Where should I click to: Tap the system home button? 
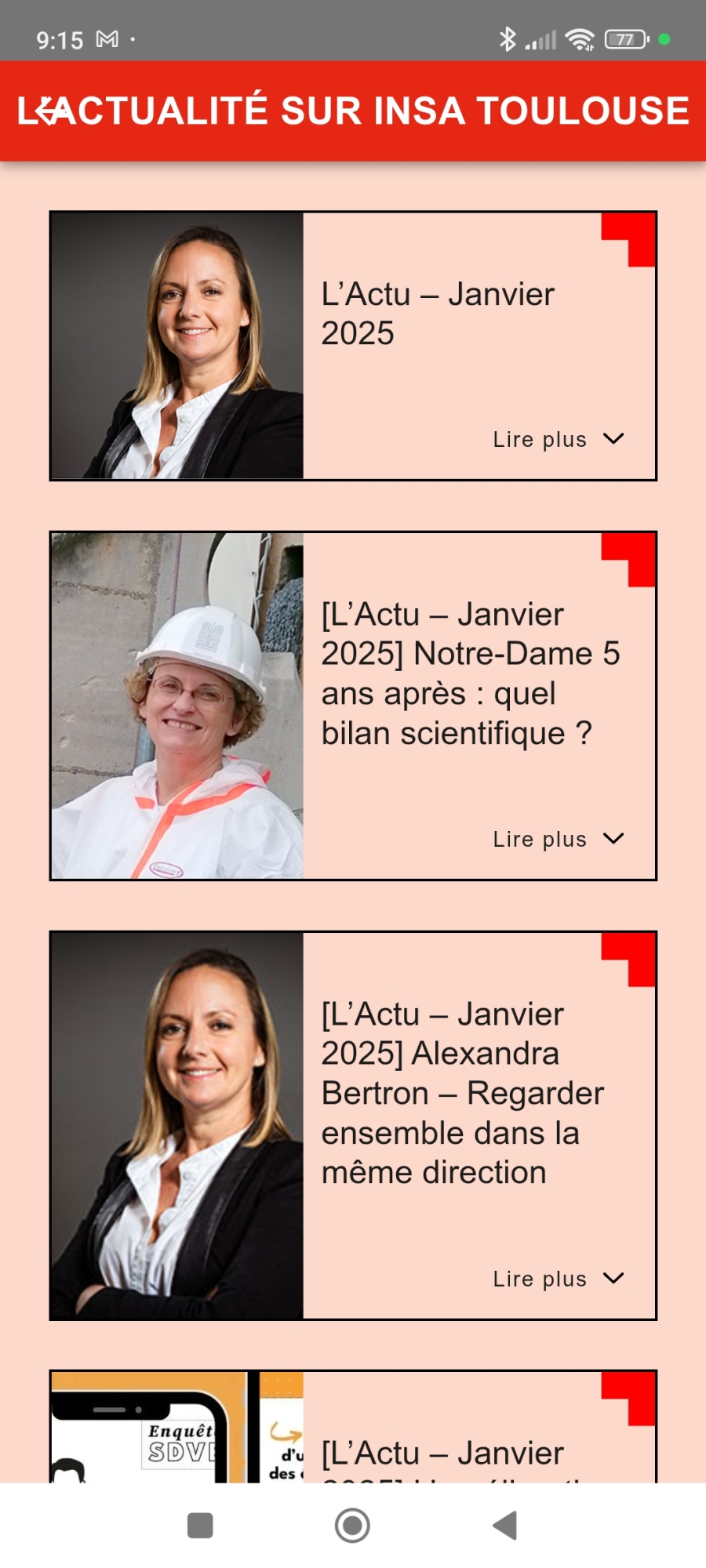point(352,1526)
